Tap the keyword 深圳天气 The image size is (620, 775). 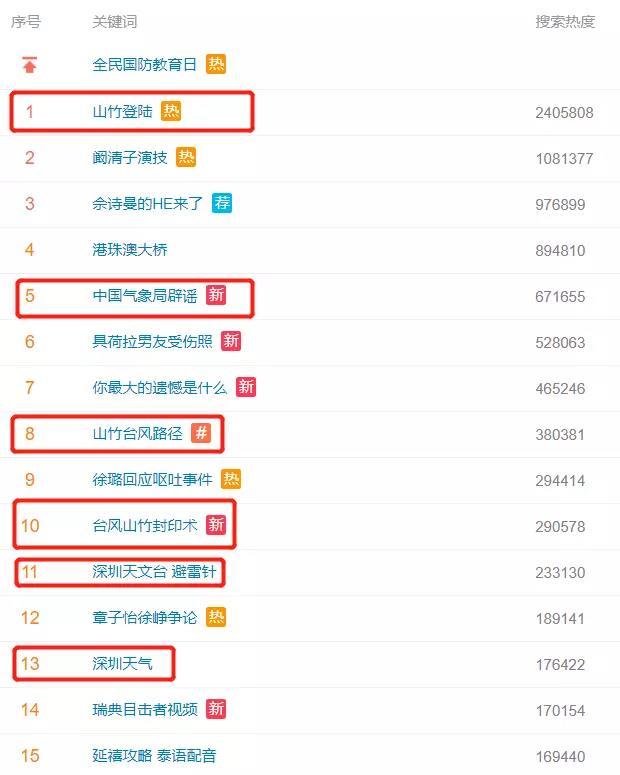coord(123,663)
